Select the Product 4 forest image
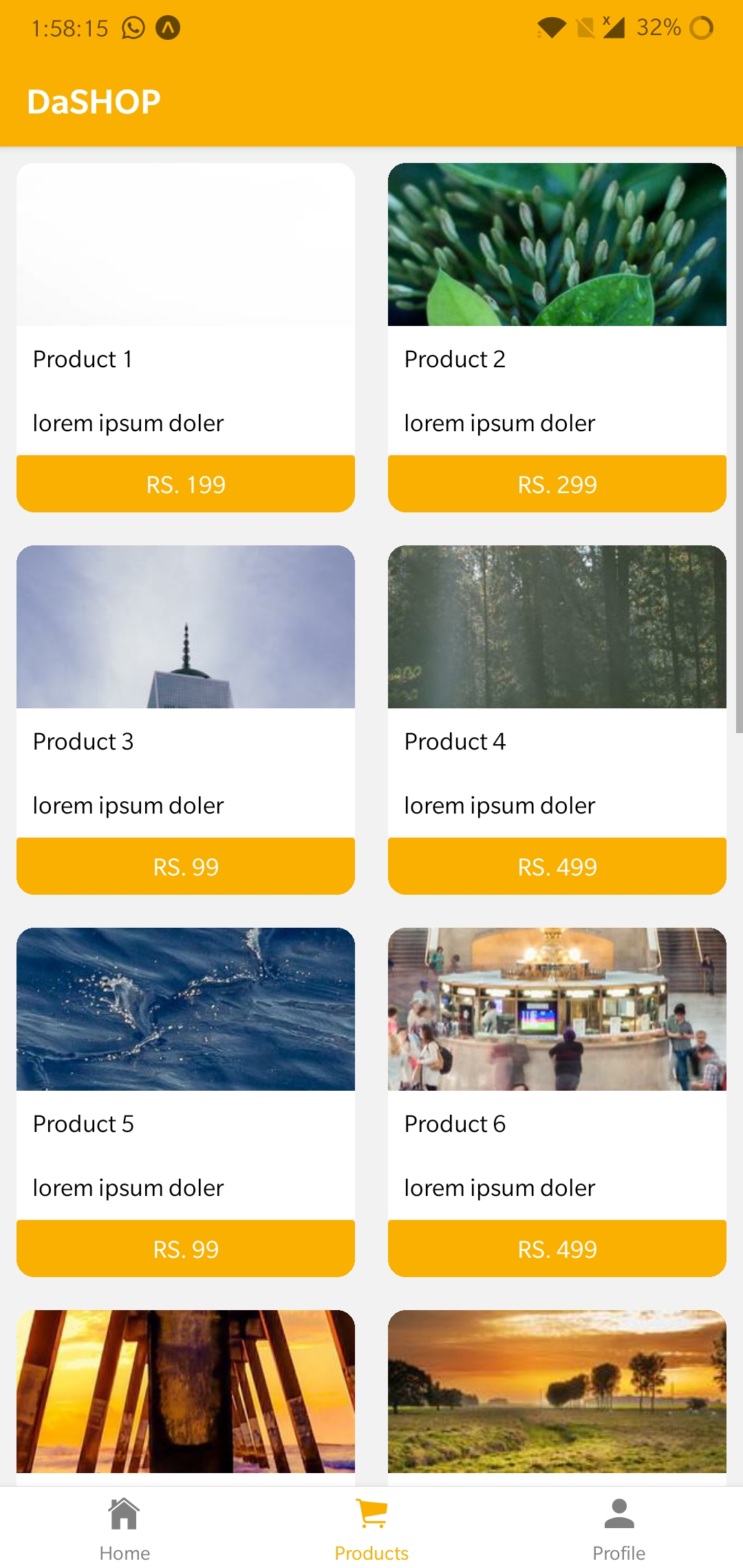The width and height of the screenshot is (743, 1568). [557, 627]
